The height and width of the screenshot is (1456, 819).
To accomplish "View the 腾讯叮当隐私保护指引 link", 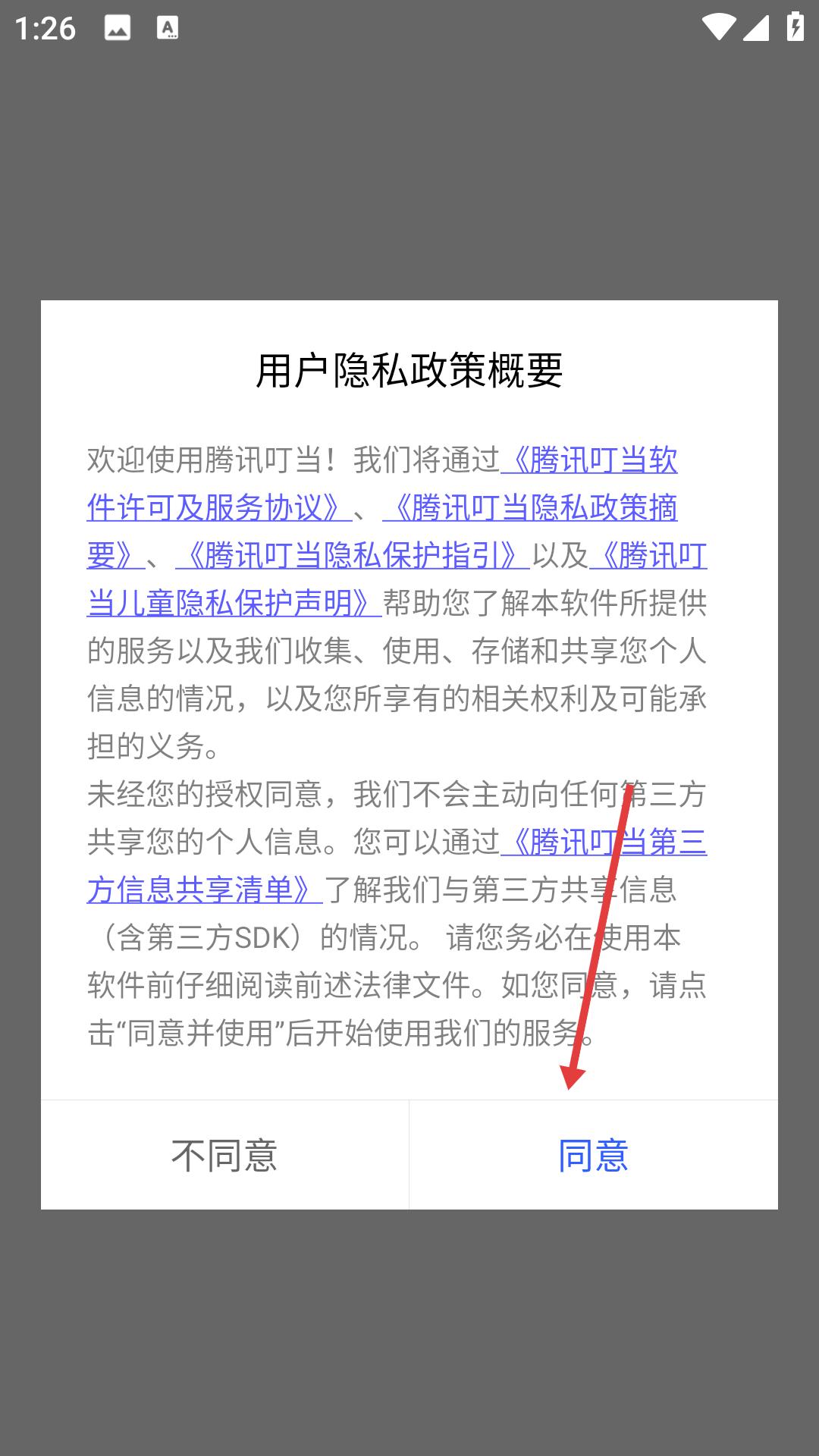I will coord(352,556).
